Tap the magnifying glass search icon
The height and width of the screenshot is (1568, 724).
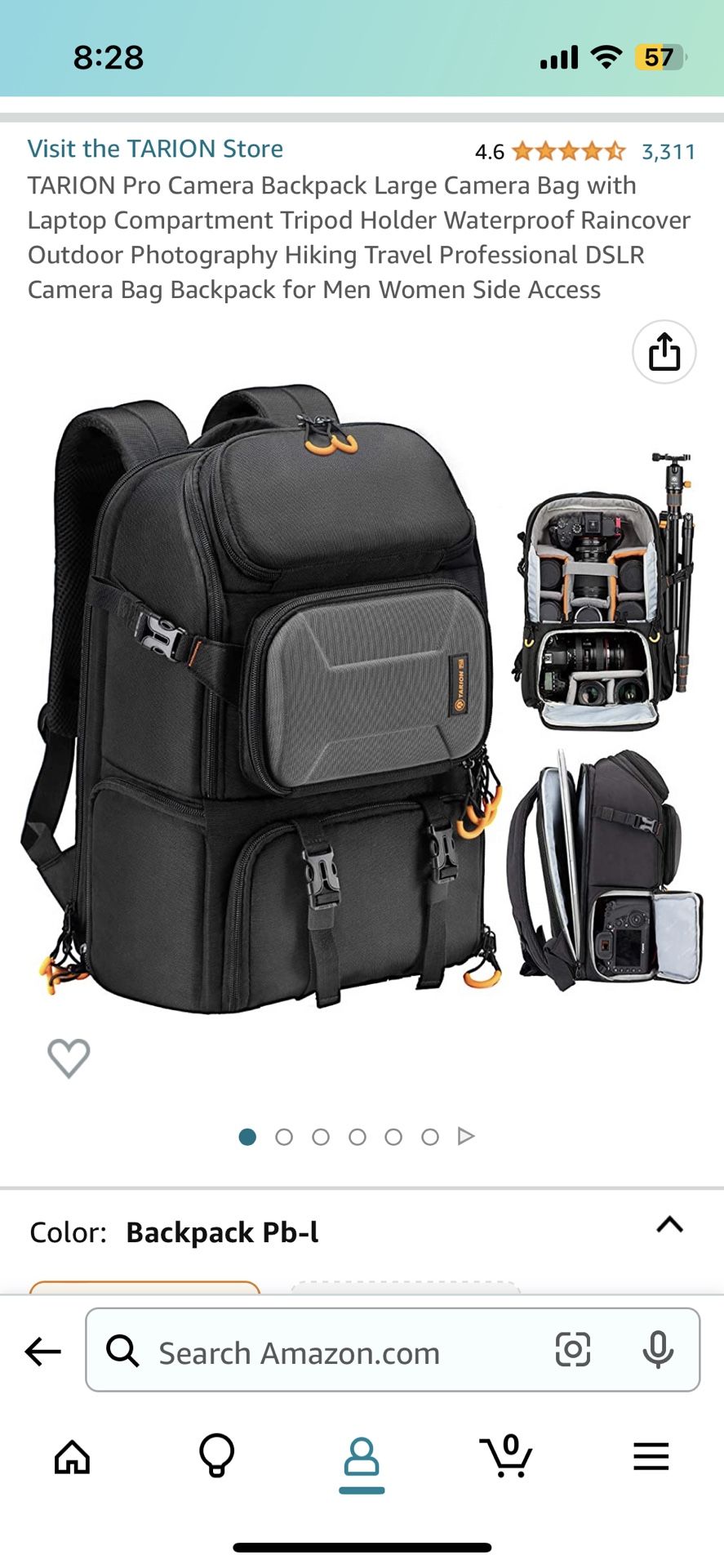click(122, 1352)
